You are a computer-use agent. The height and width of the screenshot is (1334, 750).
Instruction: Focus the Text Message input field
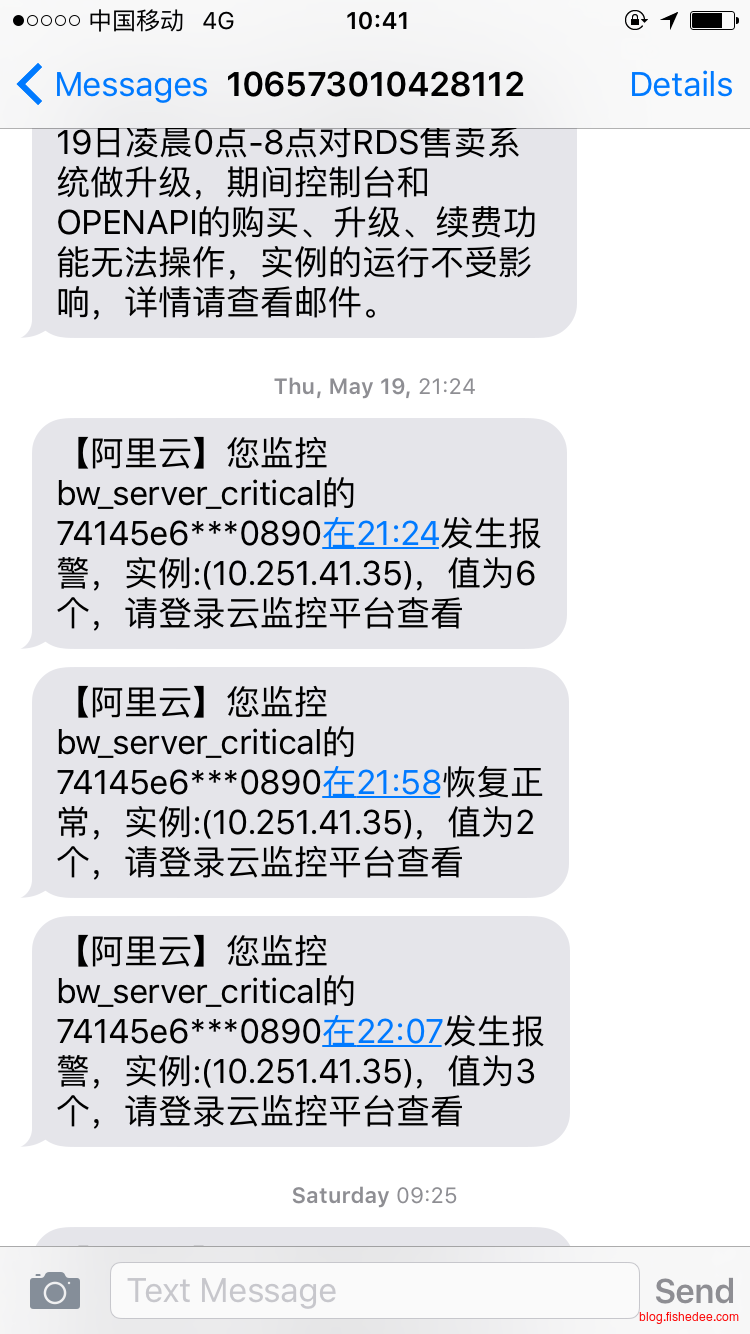pos(374,1291)
